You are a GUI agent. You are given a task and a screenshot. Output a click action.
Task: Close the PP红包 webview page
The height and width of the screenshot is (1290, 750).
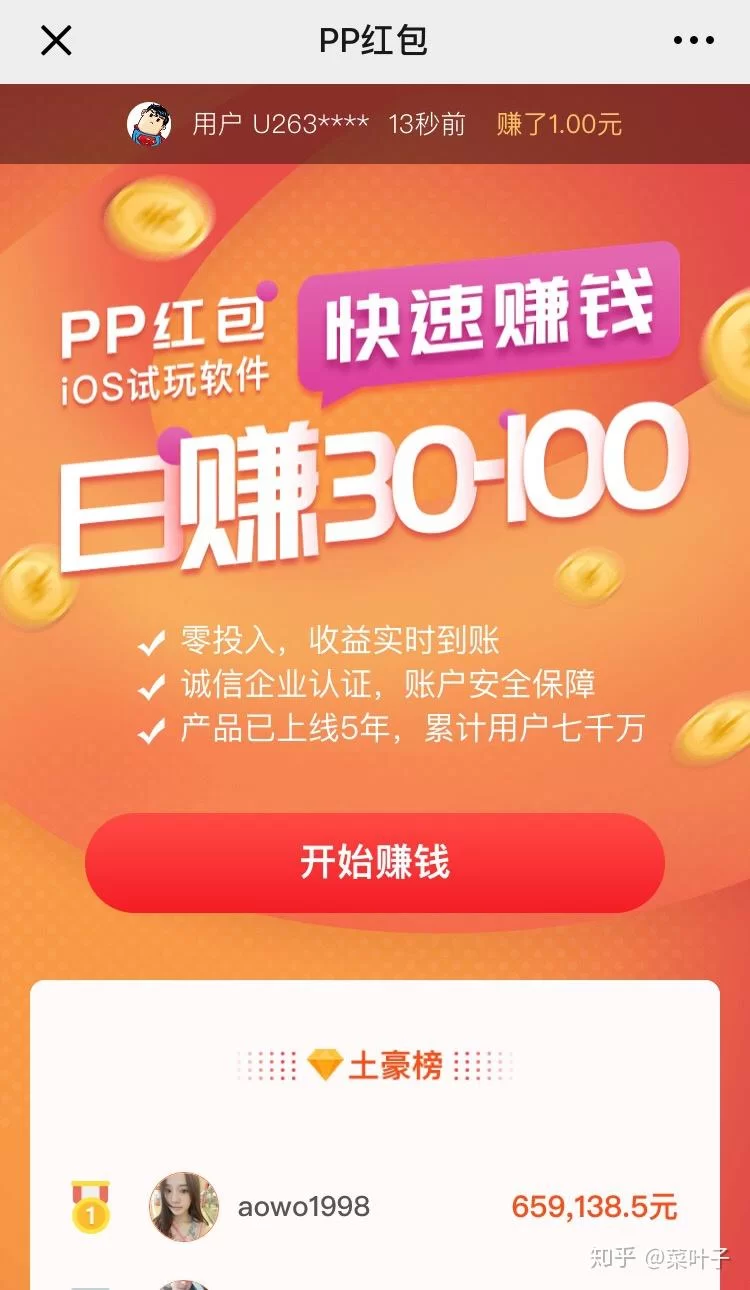pyautogui.click(x=56, y=41)
